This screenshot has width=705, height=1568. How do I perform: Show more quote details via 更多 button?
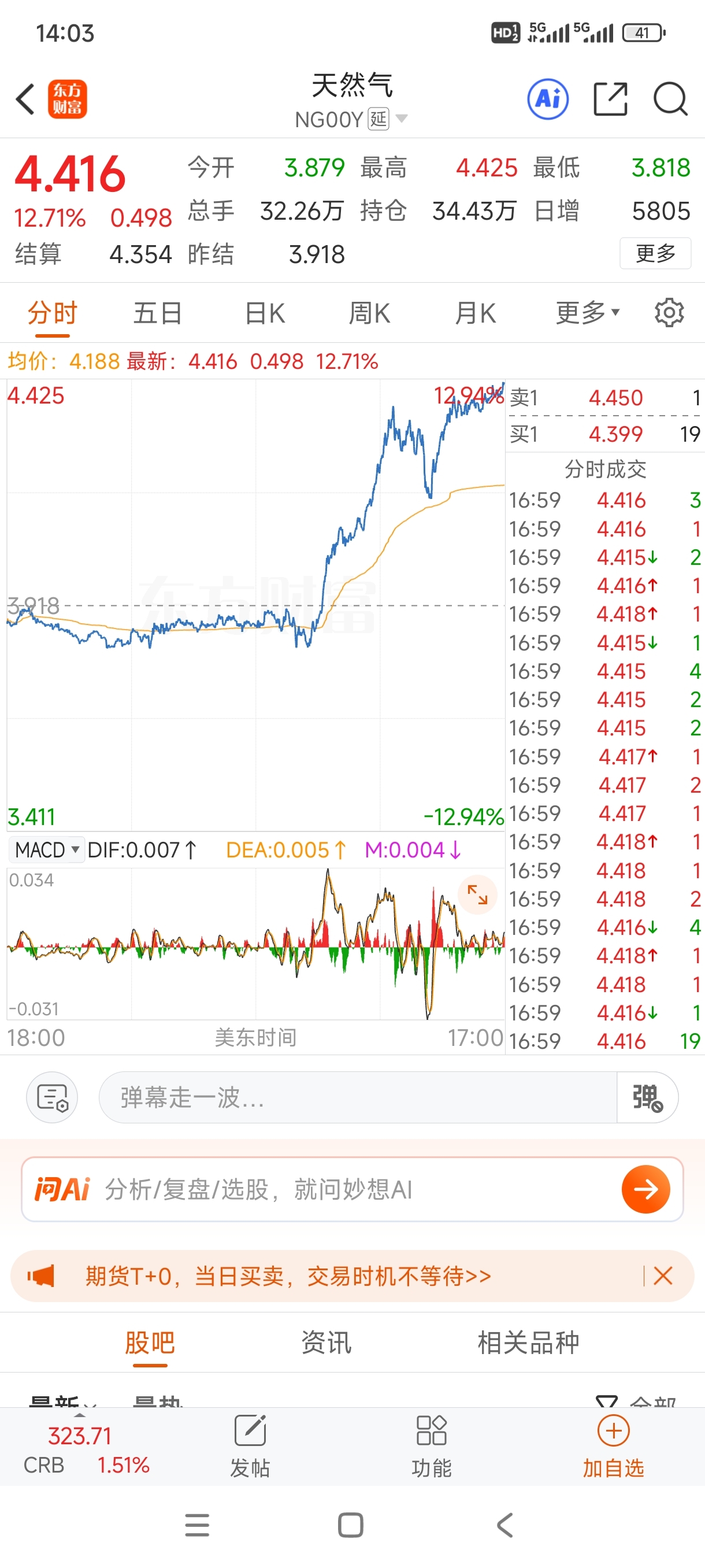pos(655,253)
